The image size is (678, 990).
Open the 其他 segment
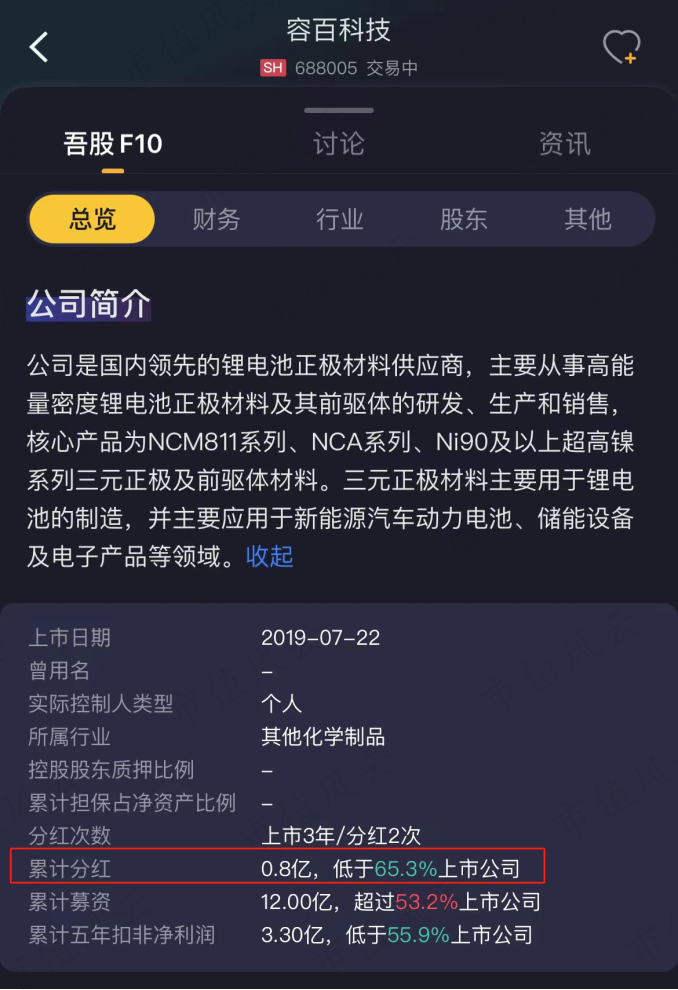coord(587,219)
